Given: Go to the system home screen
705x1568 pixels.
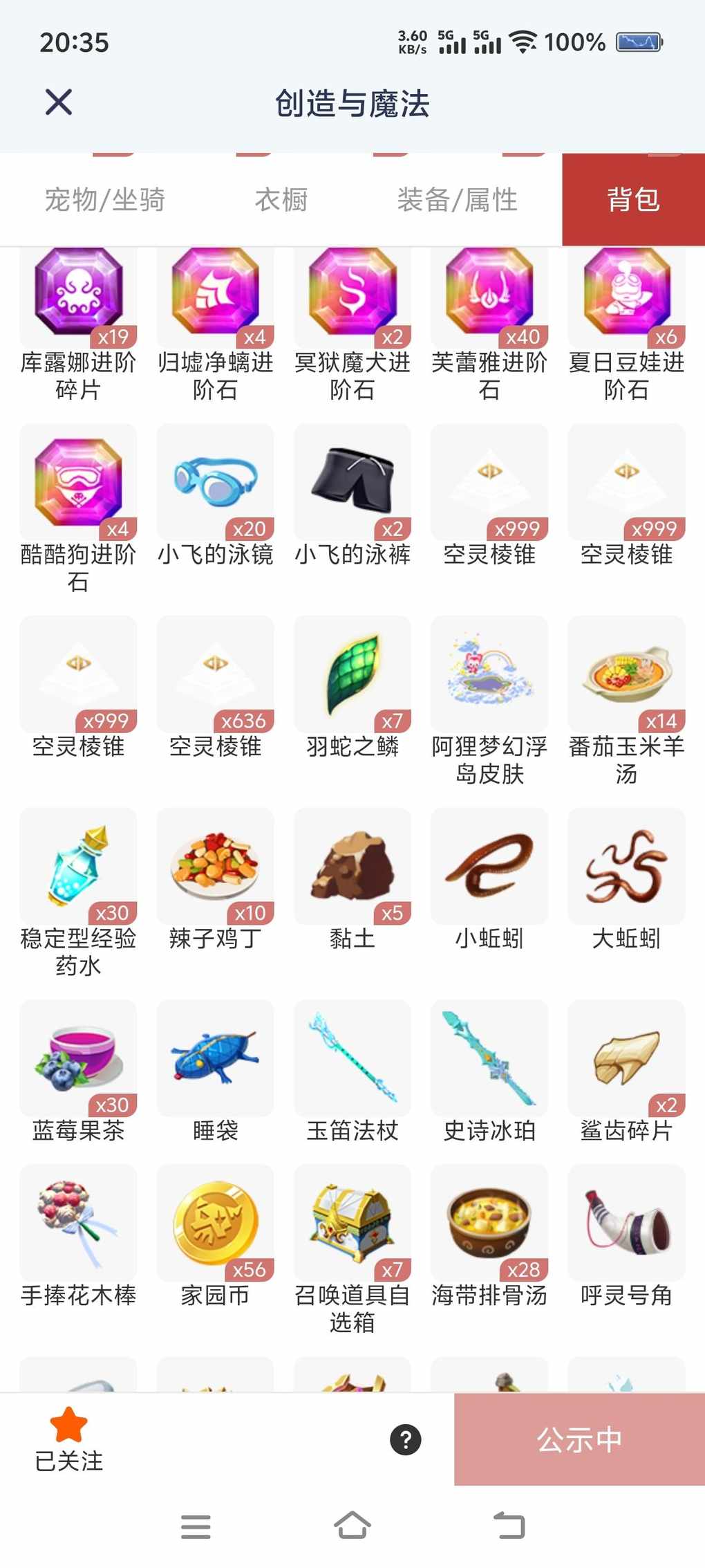Looking at the screenshot, I should [x=352, y=1526].
